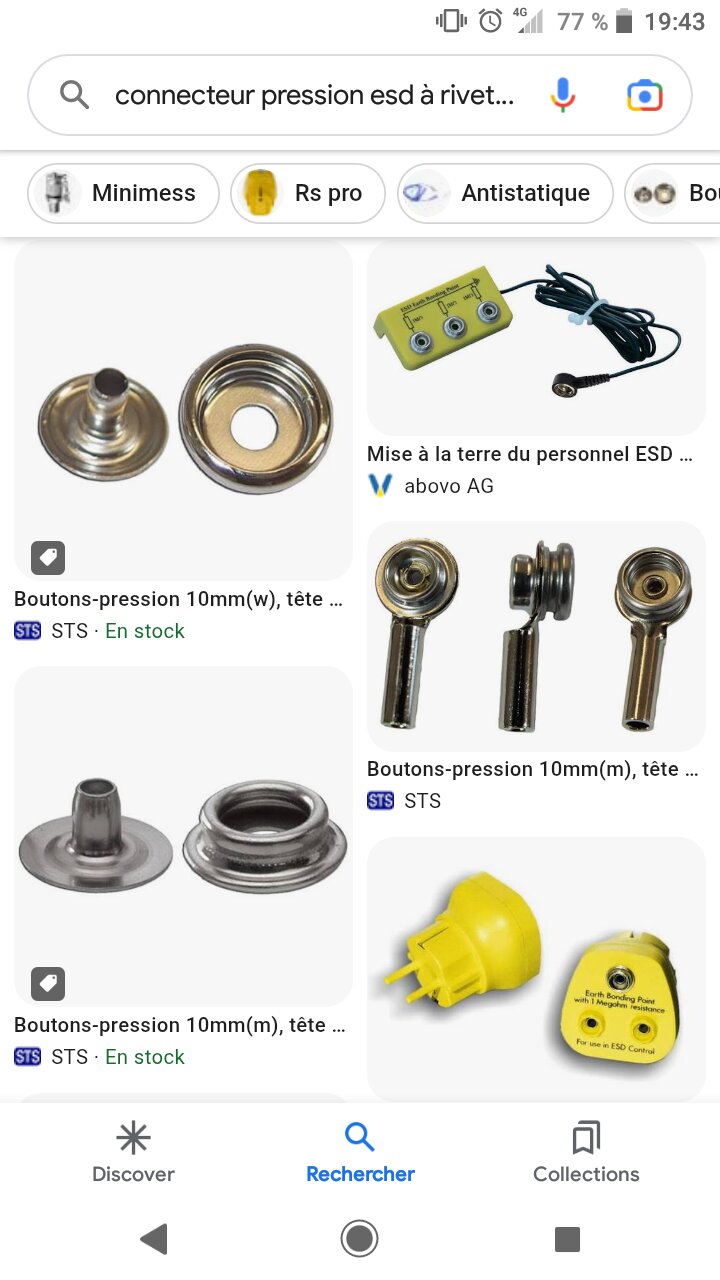
Task: Start voice search with the microphone
Action: pos(563,96)
